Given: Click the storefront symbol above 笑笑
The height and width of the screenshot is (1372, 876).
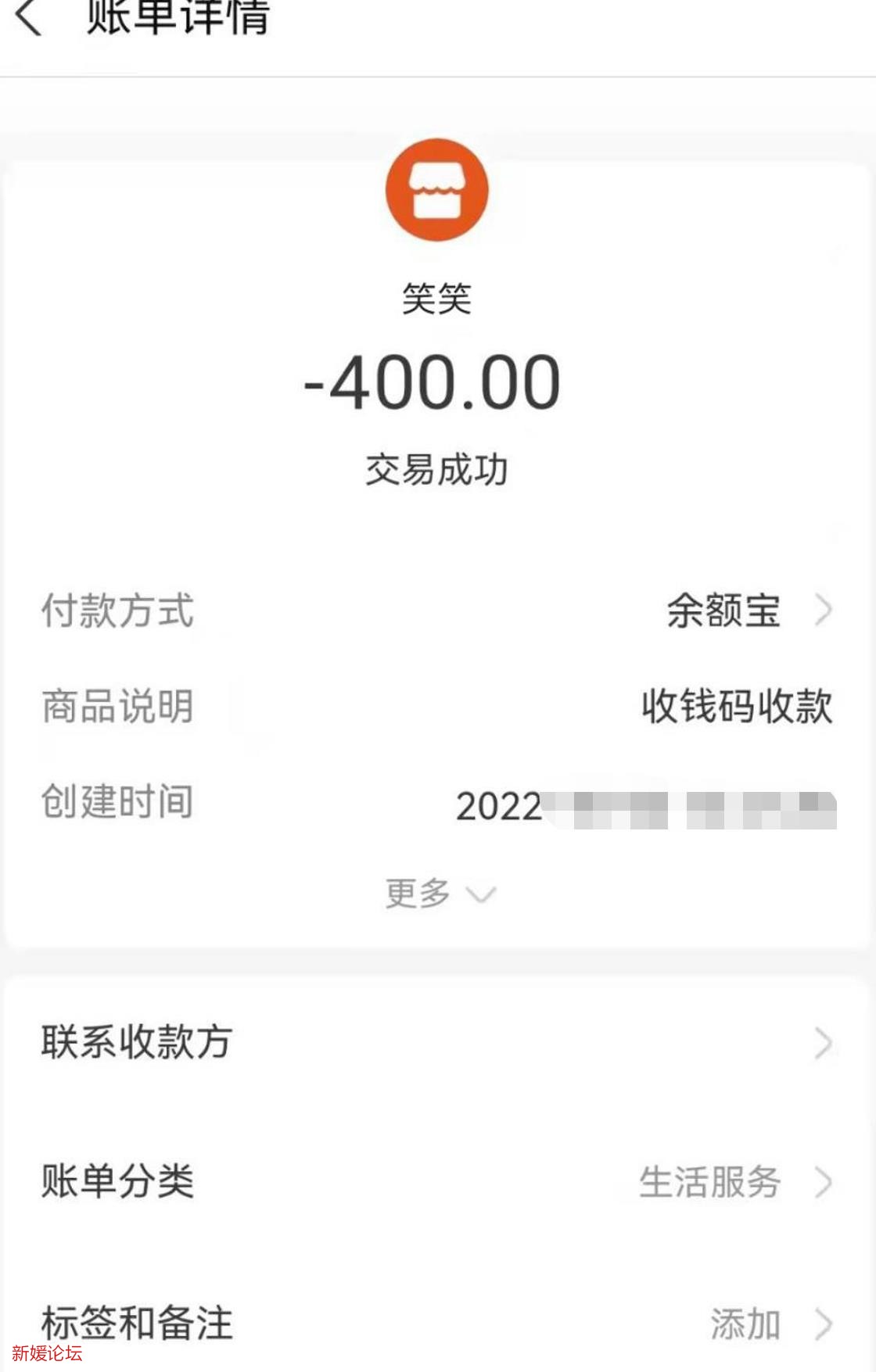Looking at the screenshot, I should click(437, 190).
